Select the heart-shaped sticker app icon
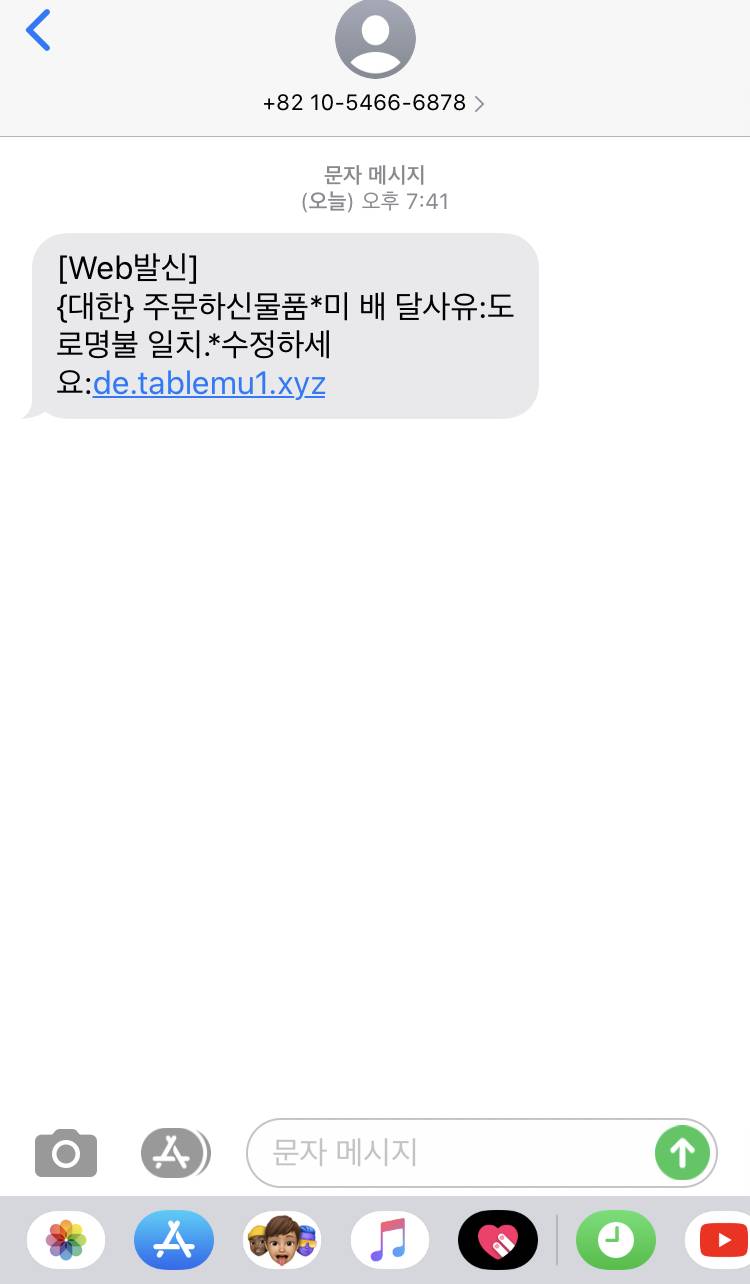The width and height of the screenshot is (750, 1284). tap(497, 1239)
